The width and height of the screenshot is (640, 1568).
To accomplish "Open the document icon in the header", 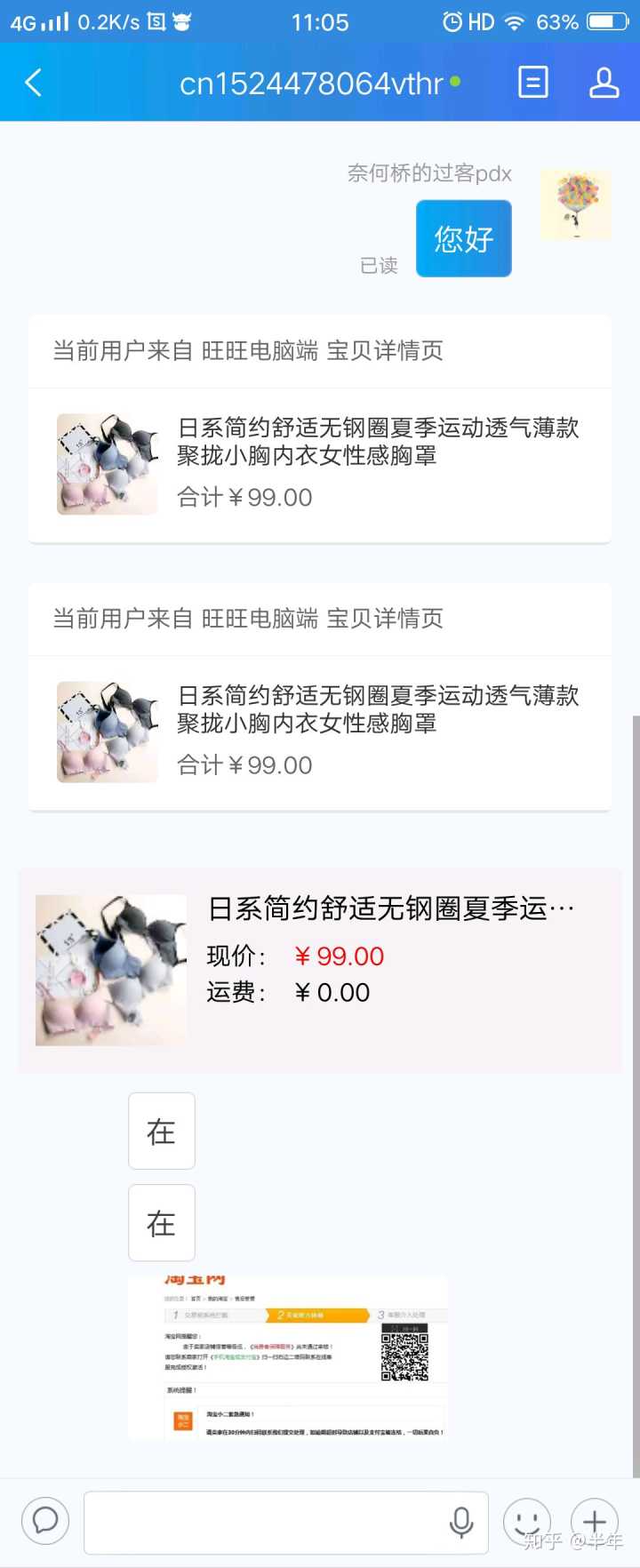I will pyautogui.click(x=532, y=83).
